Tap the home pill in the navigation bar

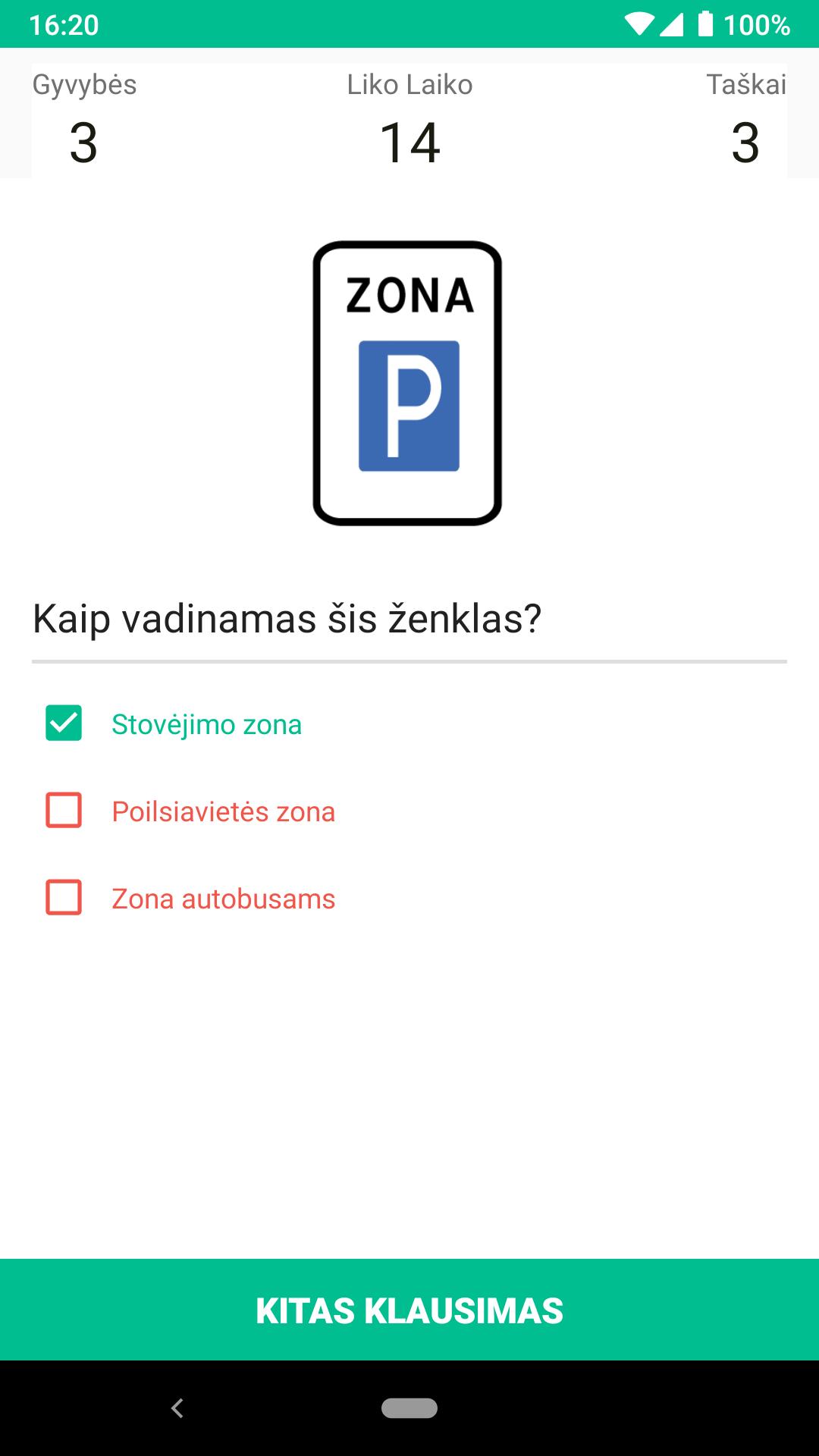[409, 1408]
